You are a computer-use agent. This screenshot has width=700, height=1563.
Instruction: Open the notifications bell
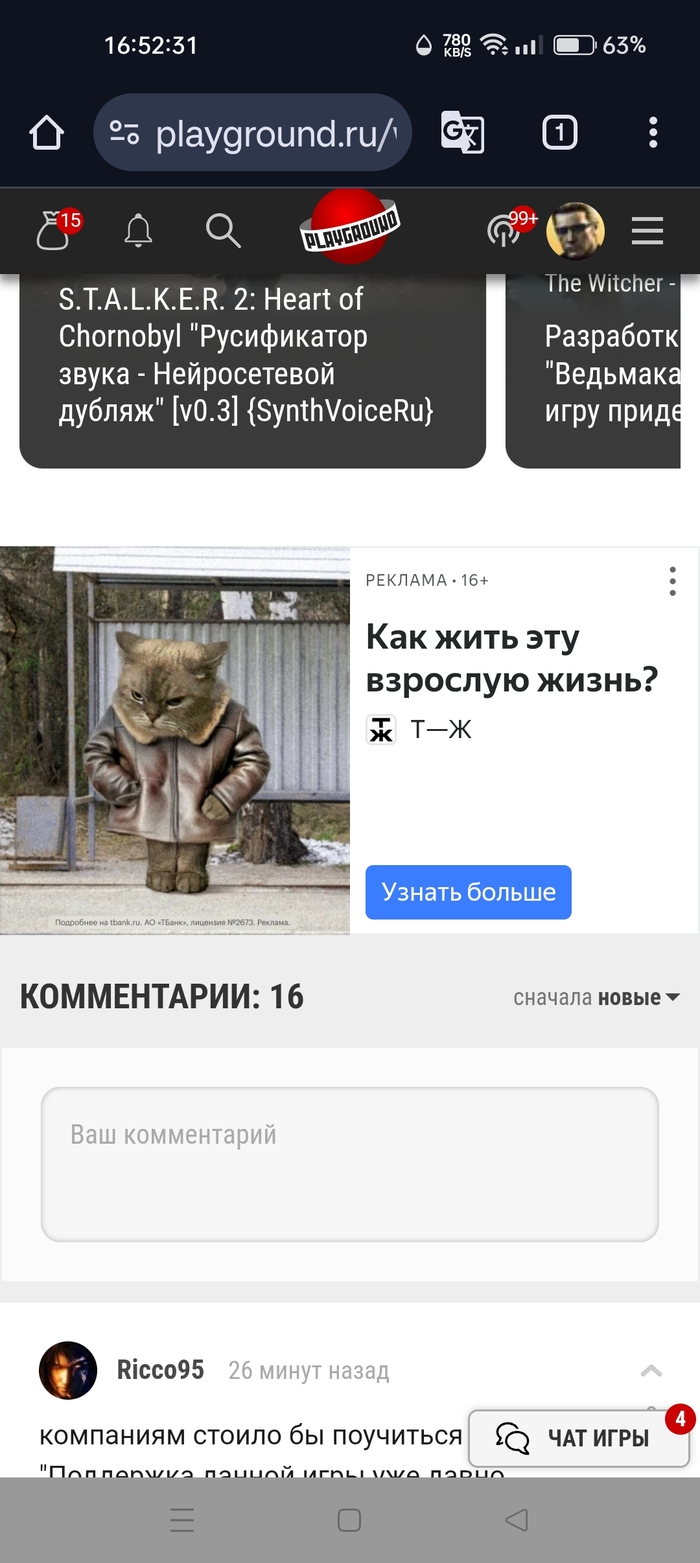pyautogui.click(x=138, y=231)
